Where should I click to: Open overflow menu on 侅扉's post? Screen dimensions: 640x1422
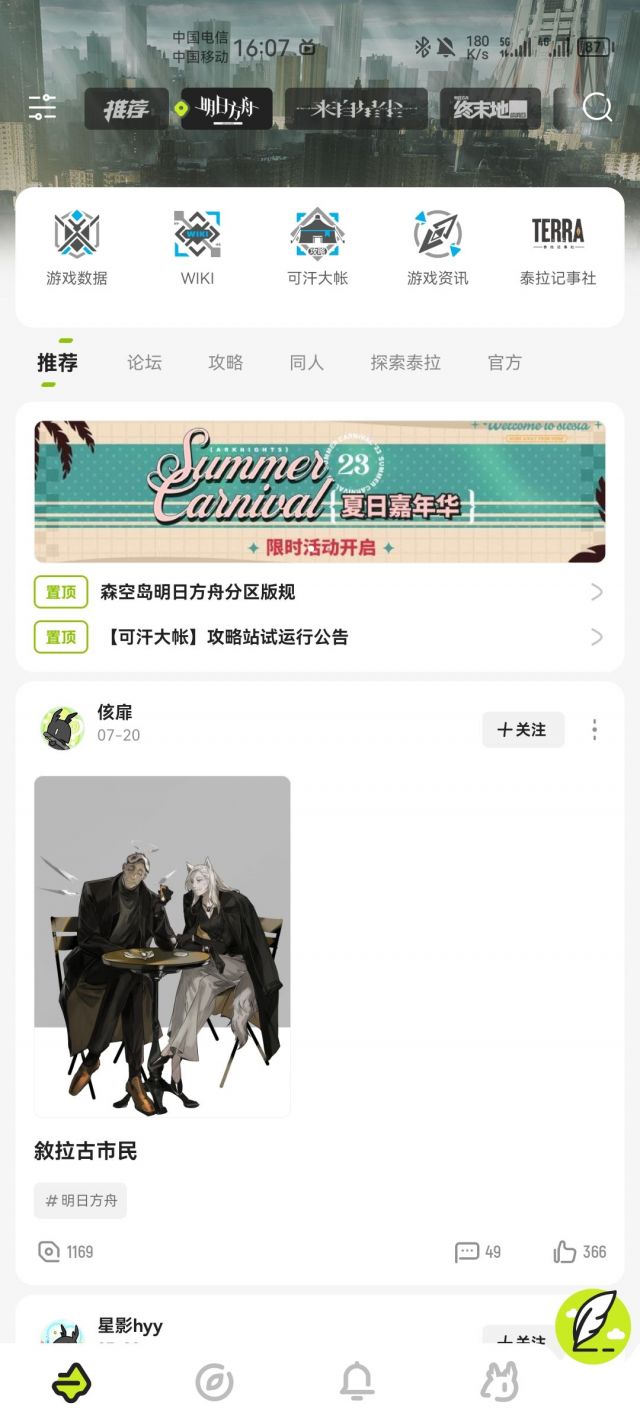pyautogui.click(x=595, y=730)
